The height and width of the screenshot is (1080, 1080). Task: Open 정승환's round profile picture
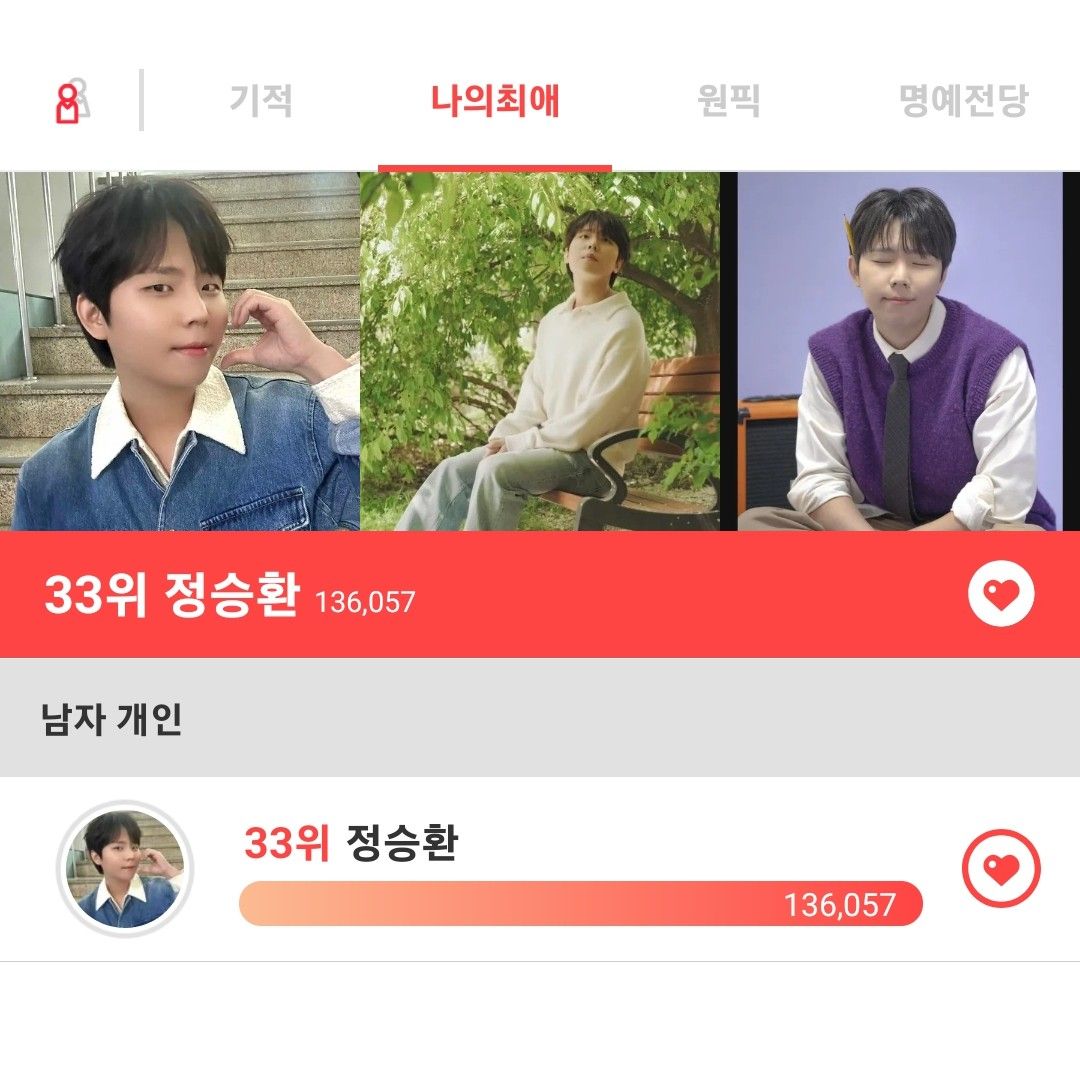pos(125,868)
